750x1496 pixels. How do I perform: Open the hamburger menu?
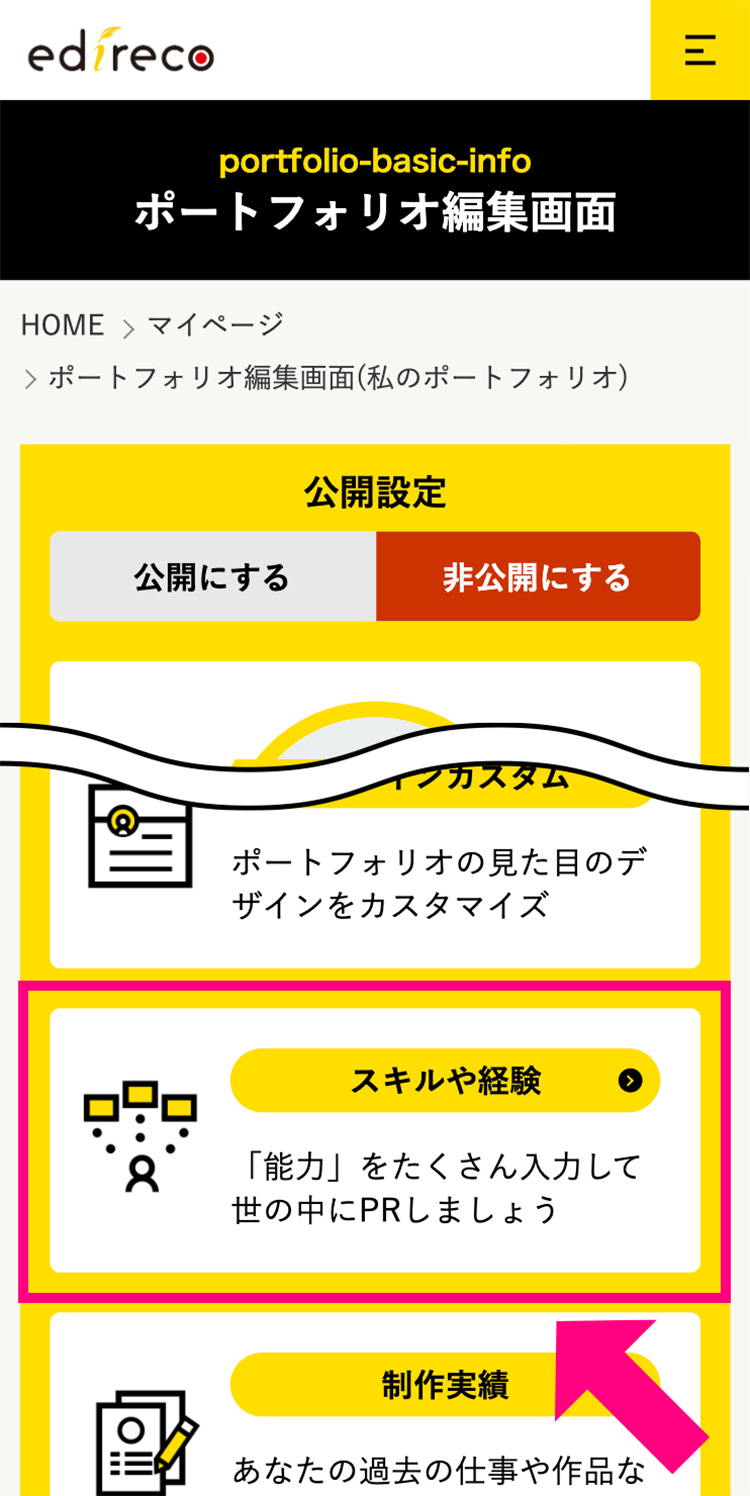pyautogui.click(x=700, y=50)
